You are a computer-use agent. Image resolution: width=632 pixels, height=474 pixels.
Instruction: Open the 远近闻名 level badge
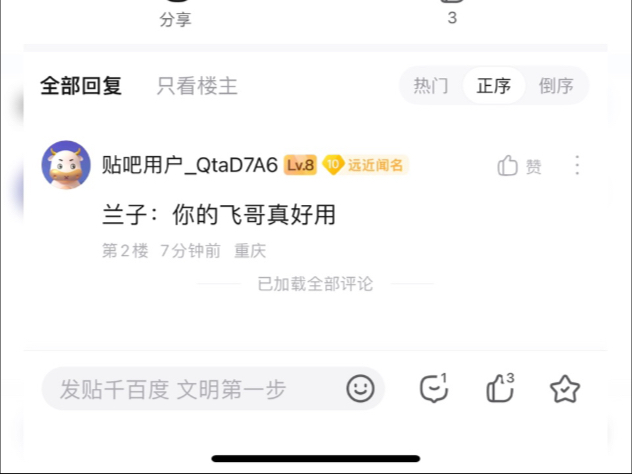[x=365, y=166]
